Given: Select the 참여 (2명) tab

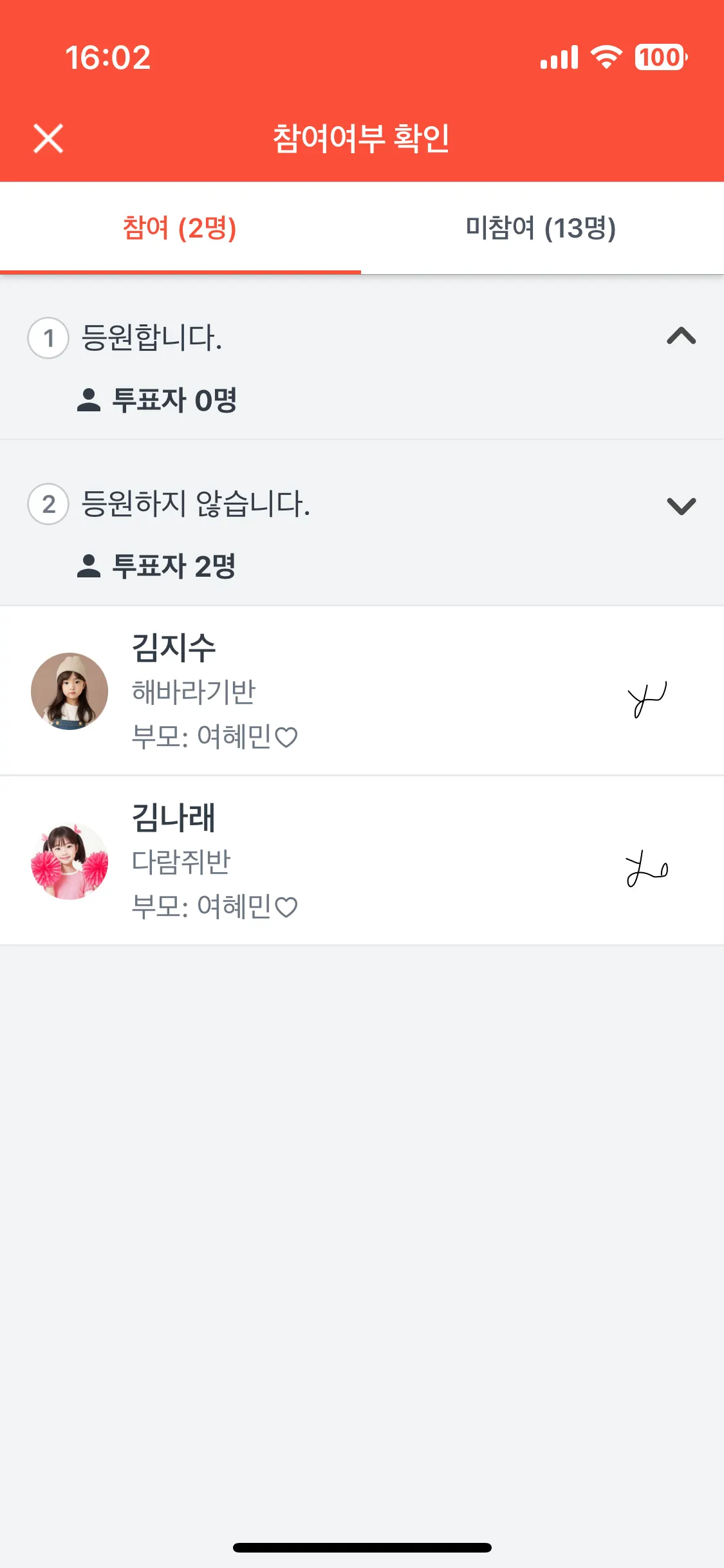Looking at the screenshot, I should [x=180, y=229].
